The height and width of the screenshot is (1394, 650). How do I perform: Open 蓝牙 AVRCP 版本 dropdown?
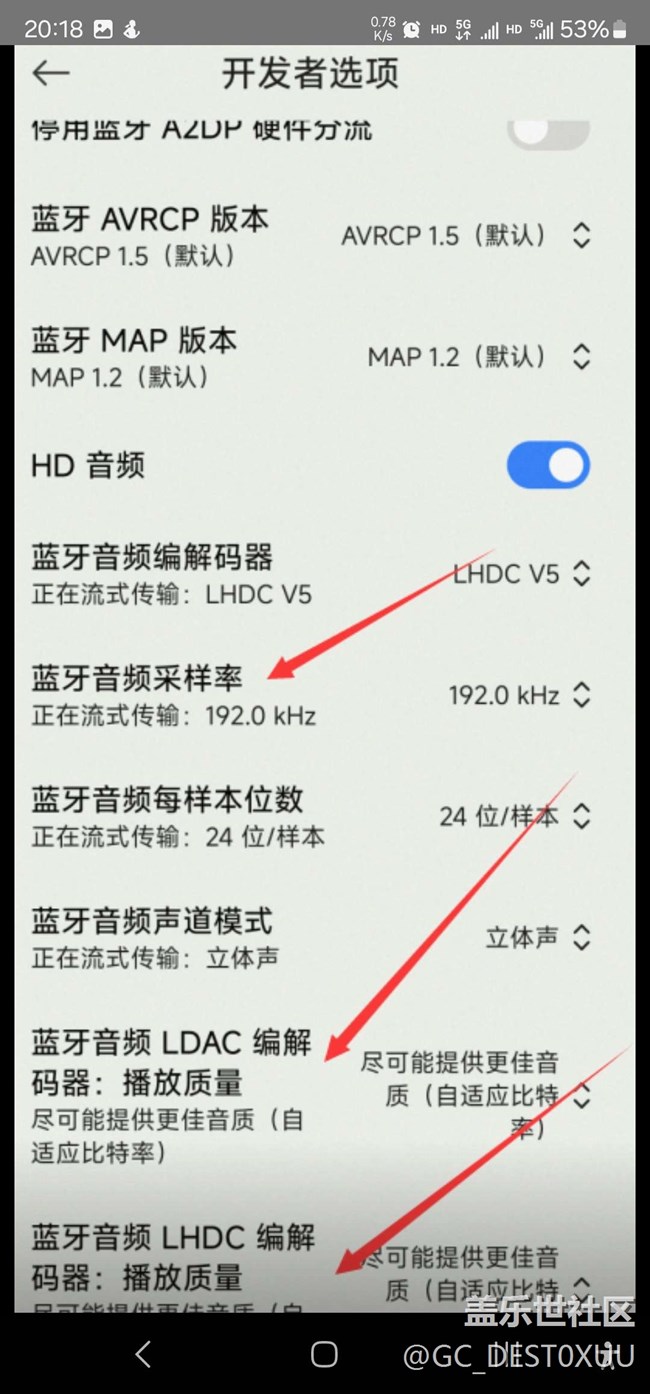[581, 236]
